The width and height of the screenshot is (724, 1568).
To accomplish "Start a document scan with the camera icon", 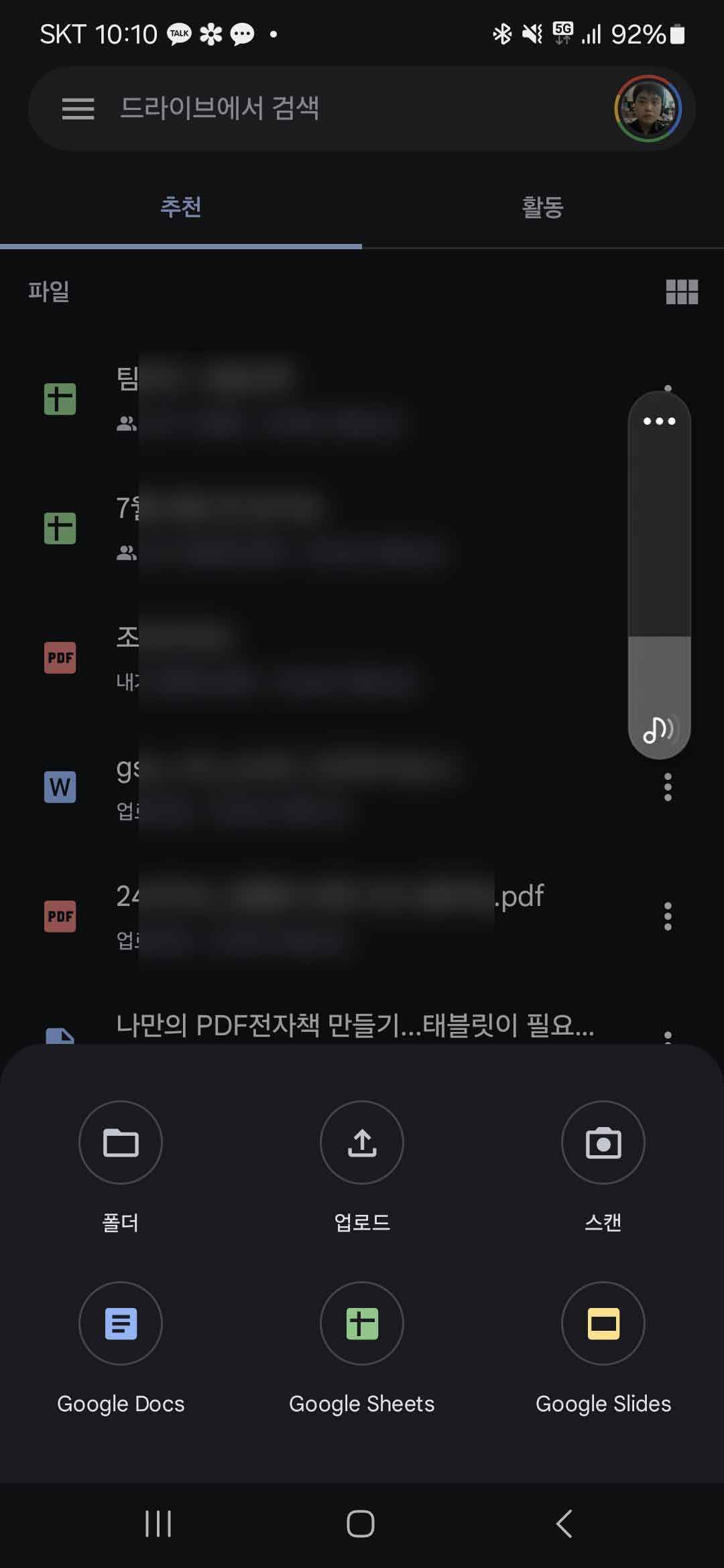I will [603, 1143].
